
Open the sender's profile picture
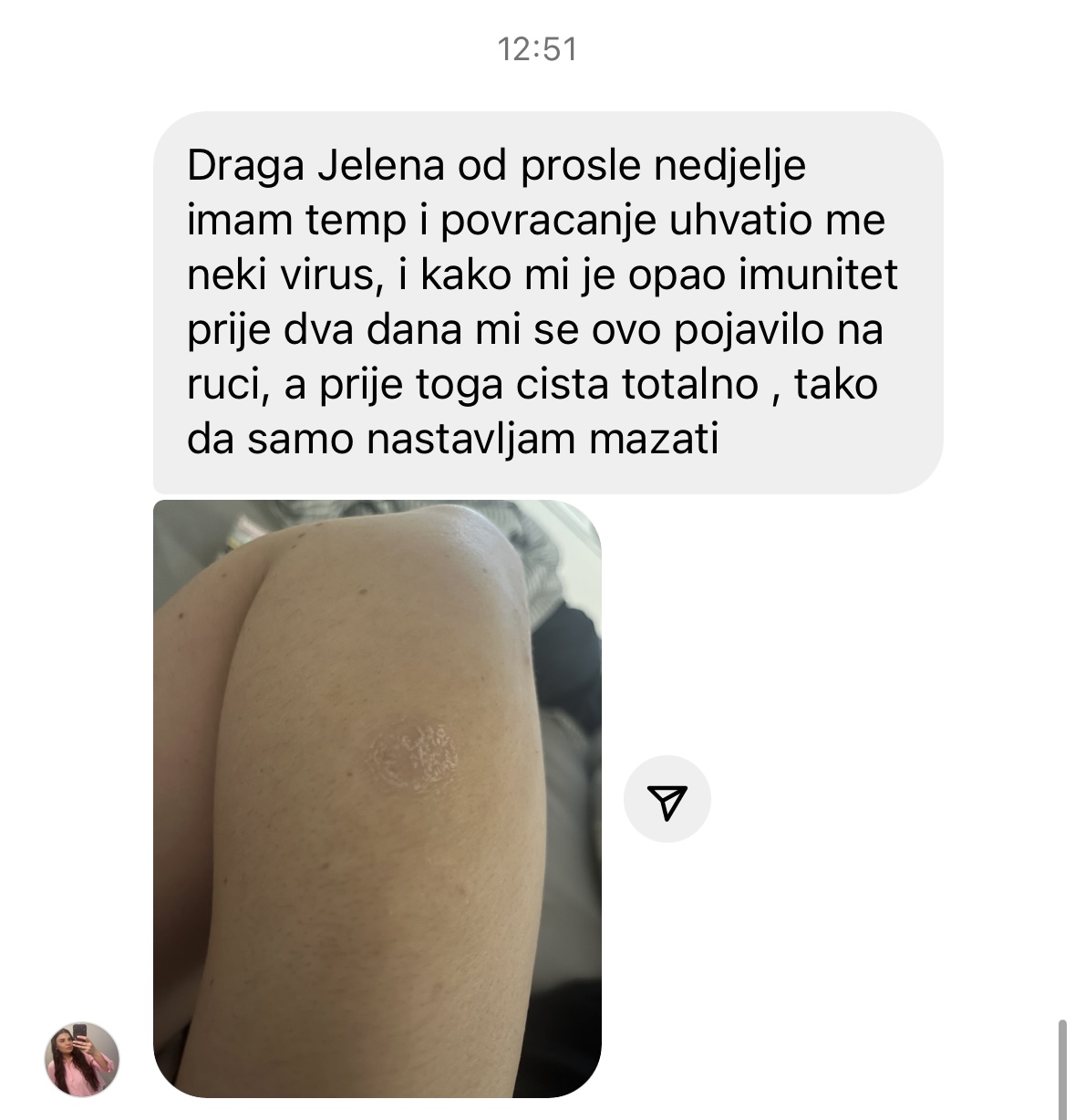[x=82, y=1059]
